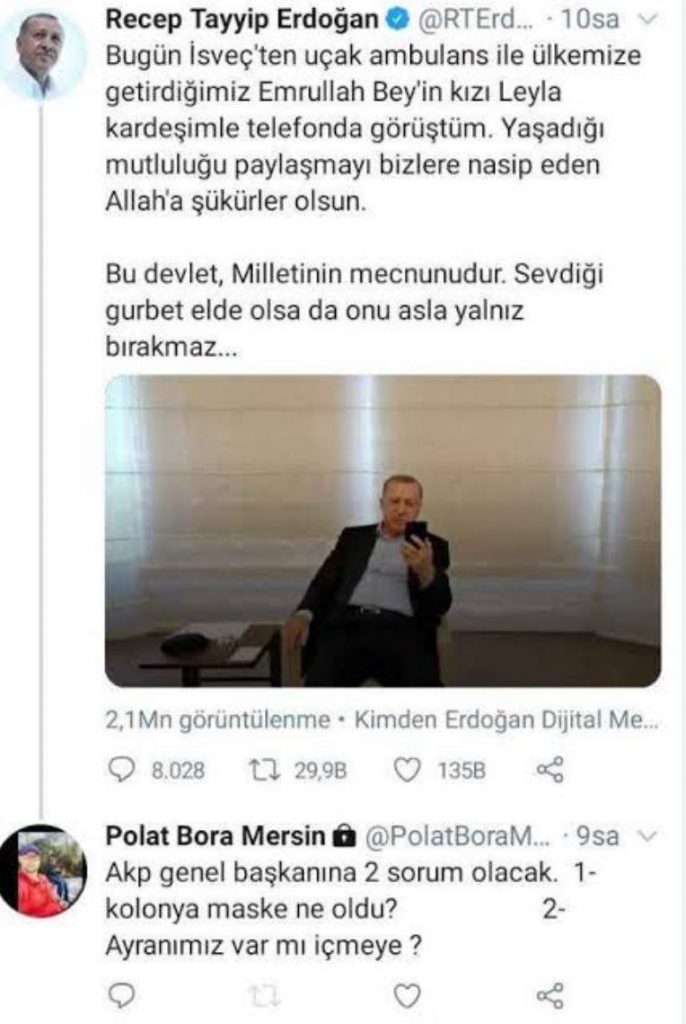686x1024 pixels.
Task: Share Erdoğan's tweet
Action: click(550, 771)
